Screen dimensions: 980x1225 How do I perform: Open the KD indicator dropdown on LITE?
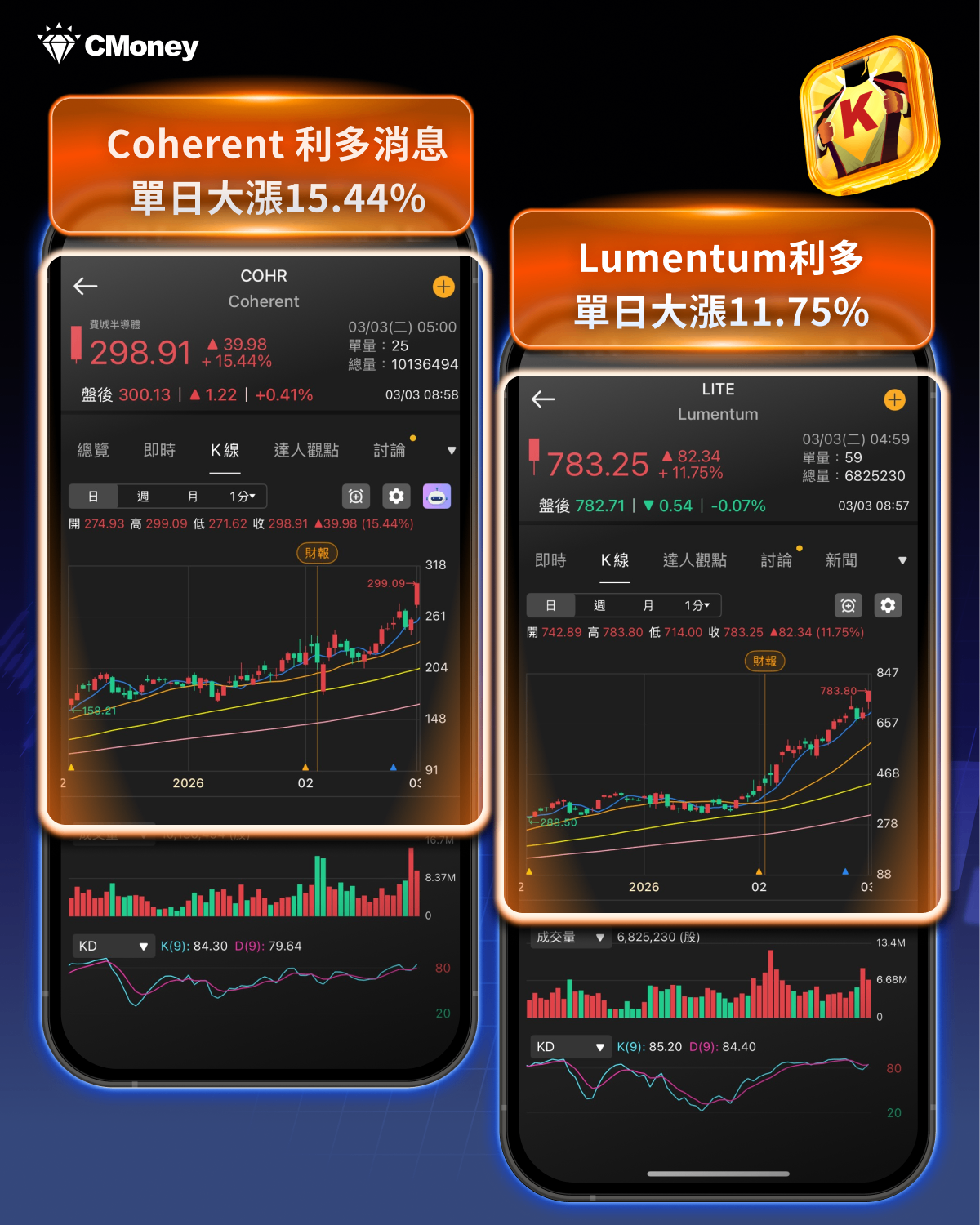570,1046
